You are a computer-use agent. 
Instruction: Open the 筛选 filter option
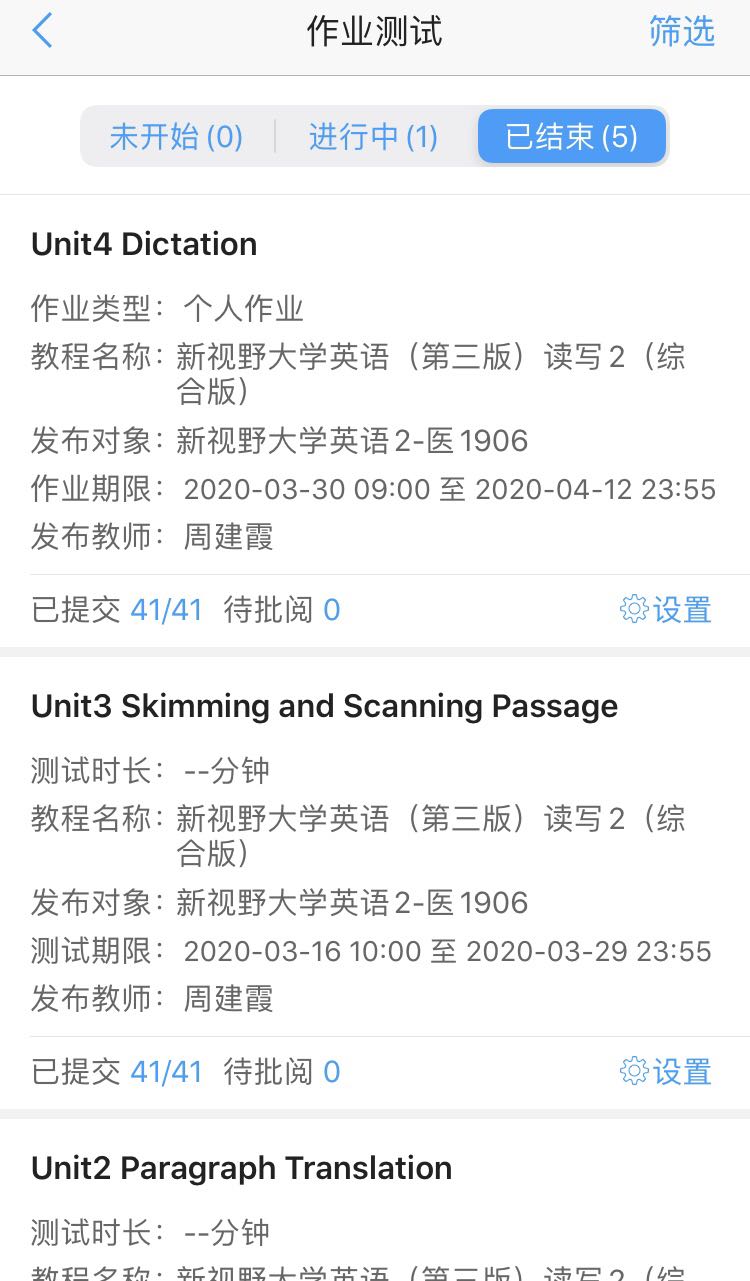tap(682, 32)
